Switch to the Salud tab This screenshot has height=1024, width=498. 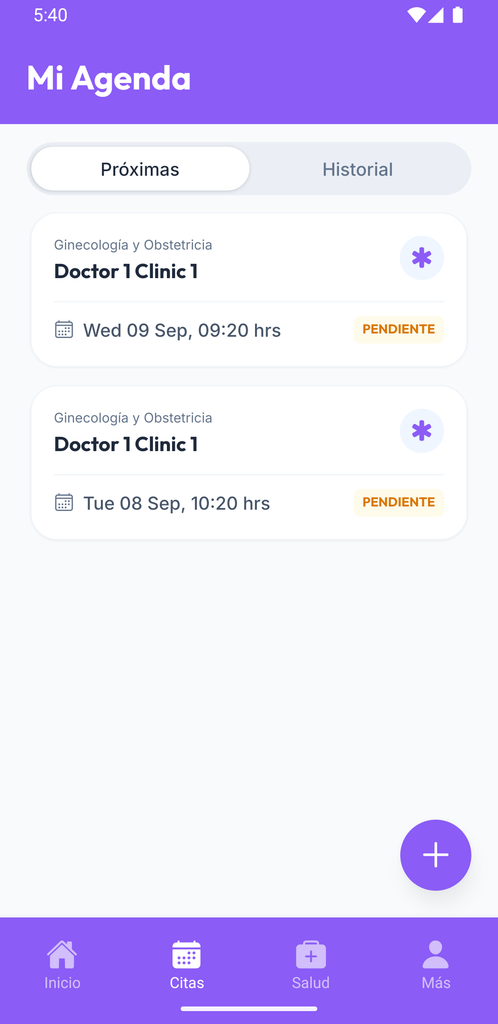[x=311, y=965]
